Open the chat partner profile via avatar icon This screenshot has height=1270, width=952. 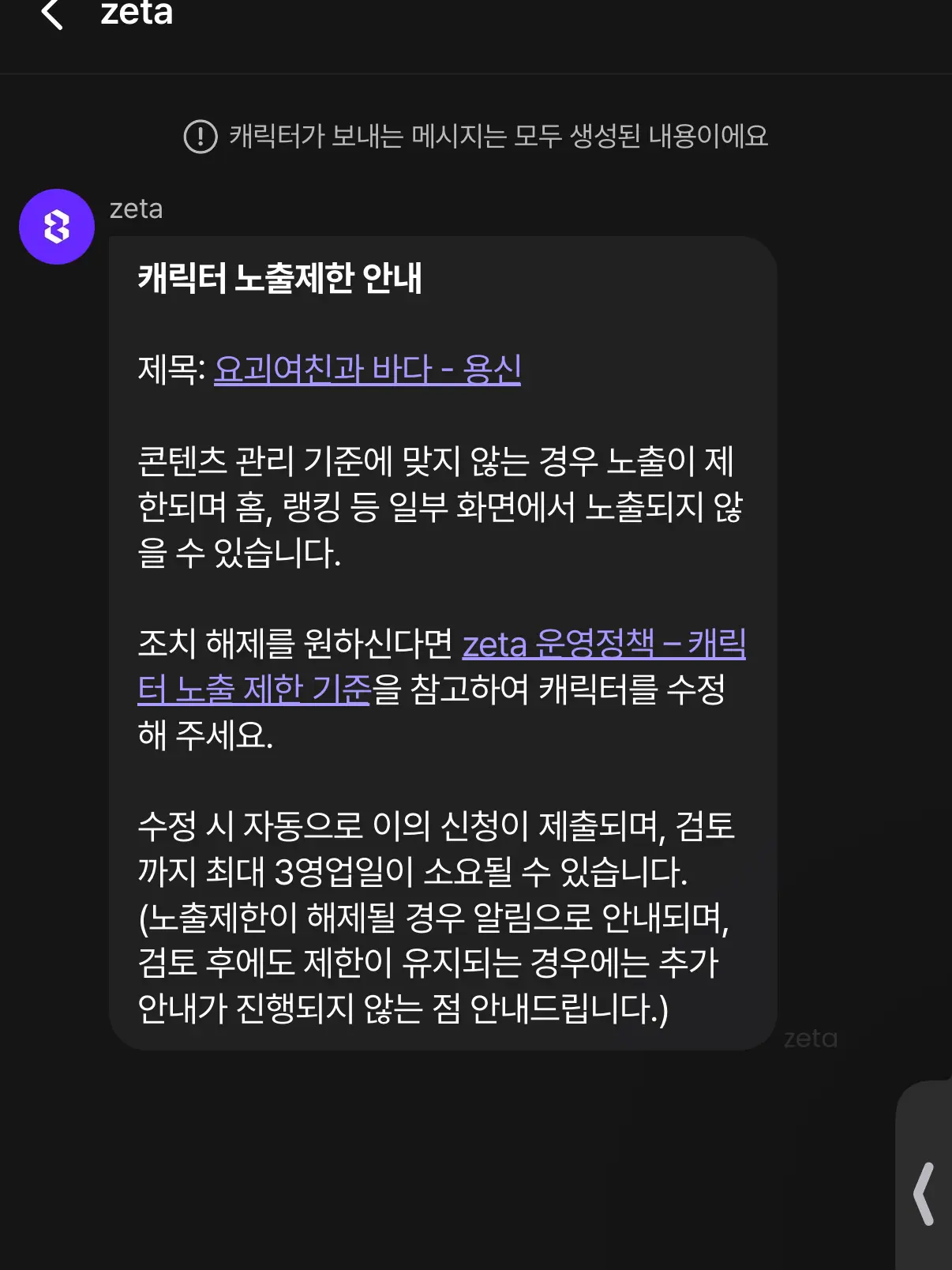(x=55, y=227)
